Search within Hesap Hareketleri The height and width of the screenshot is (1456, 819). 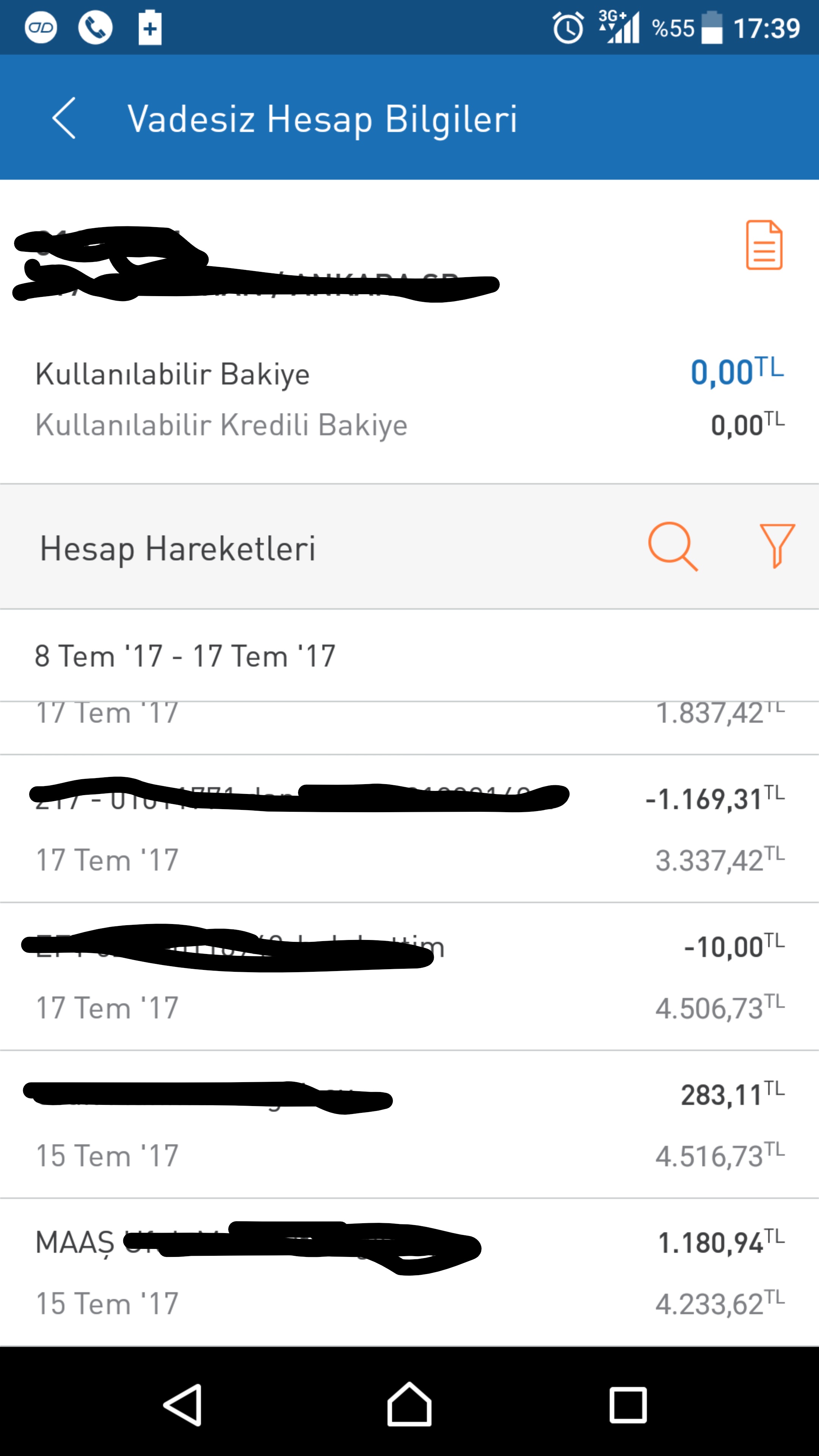pos(672,546)
